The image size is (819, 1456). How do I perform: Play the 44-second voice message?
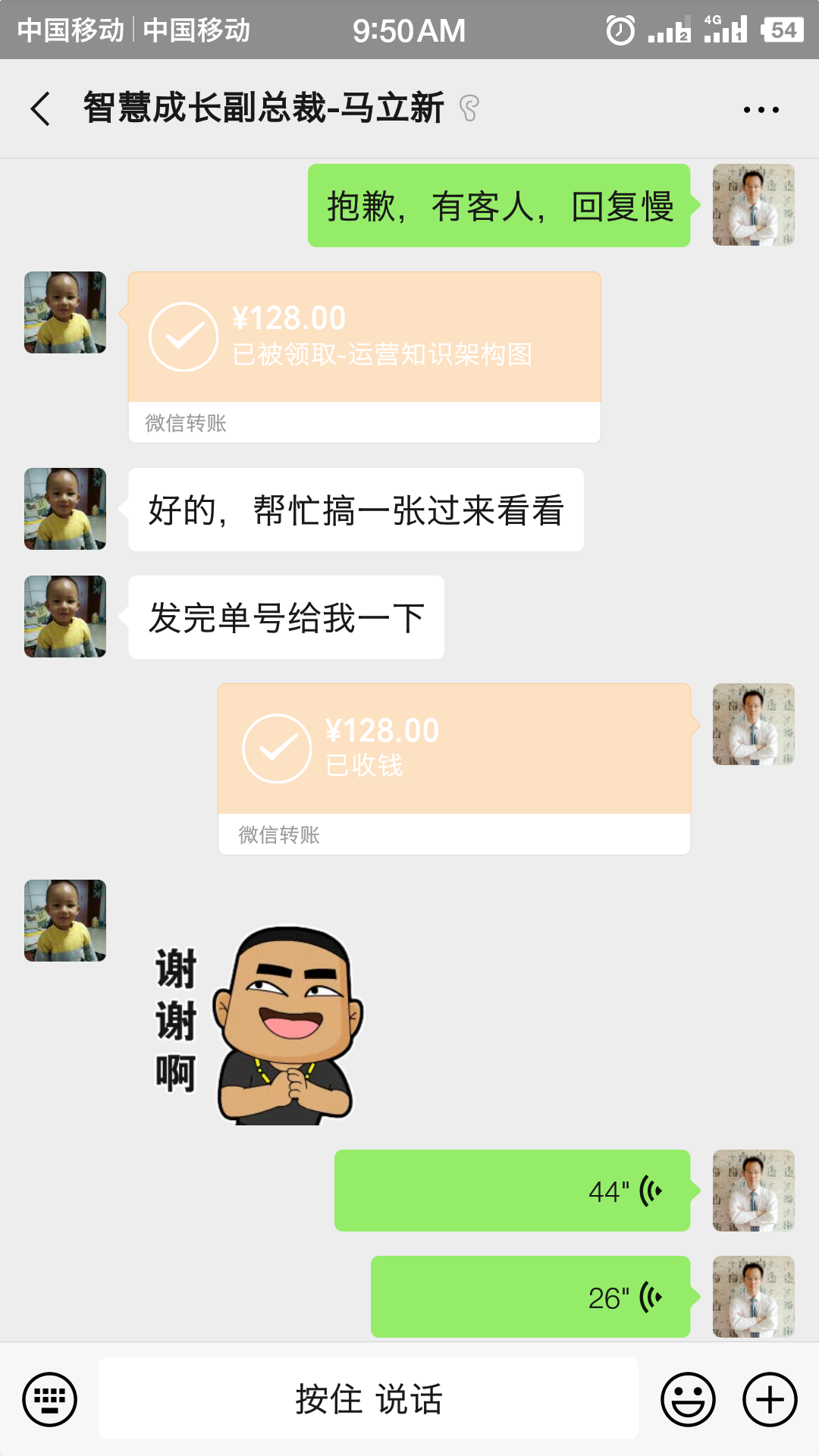click(512, 1191)
